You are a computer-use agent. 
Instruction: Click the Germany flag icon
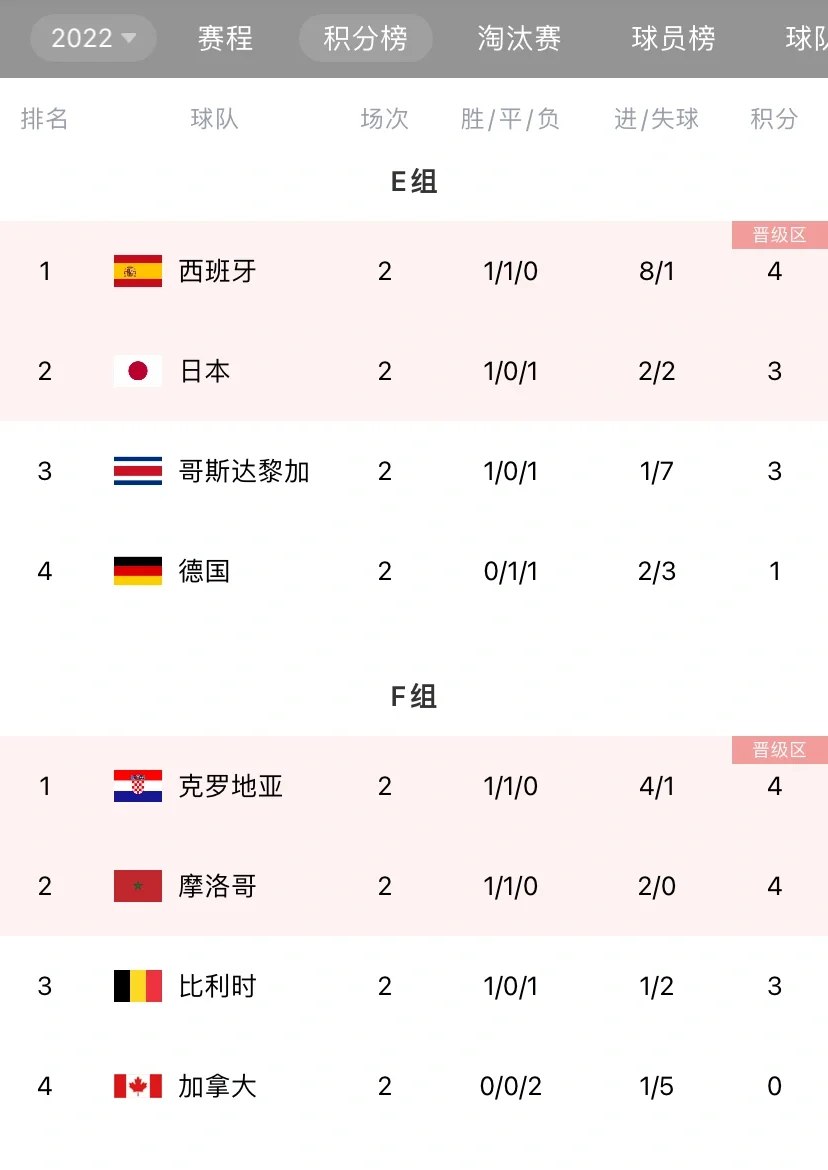137,570
